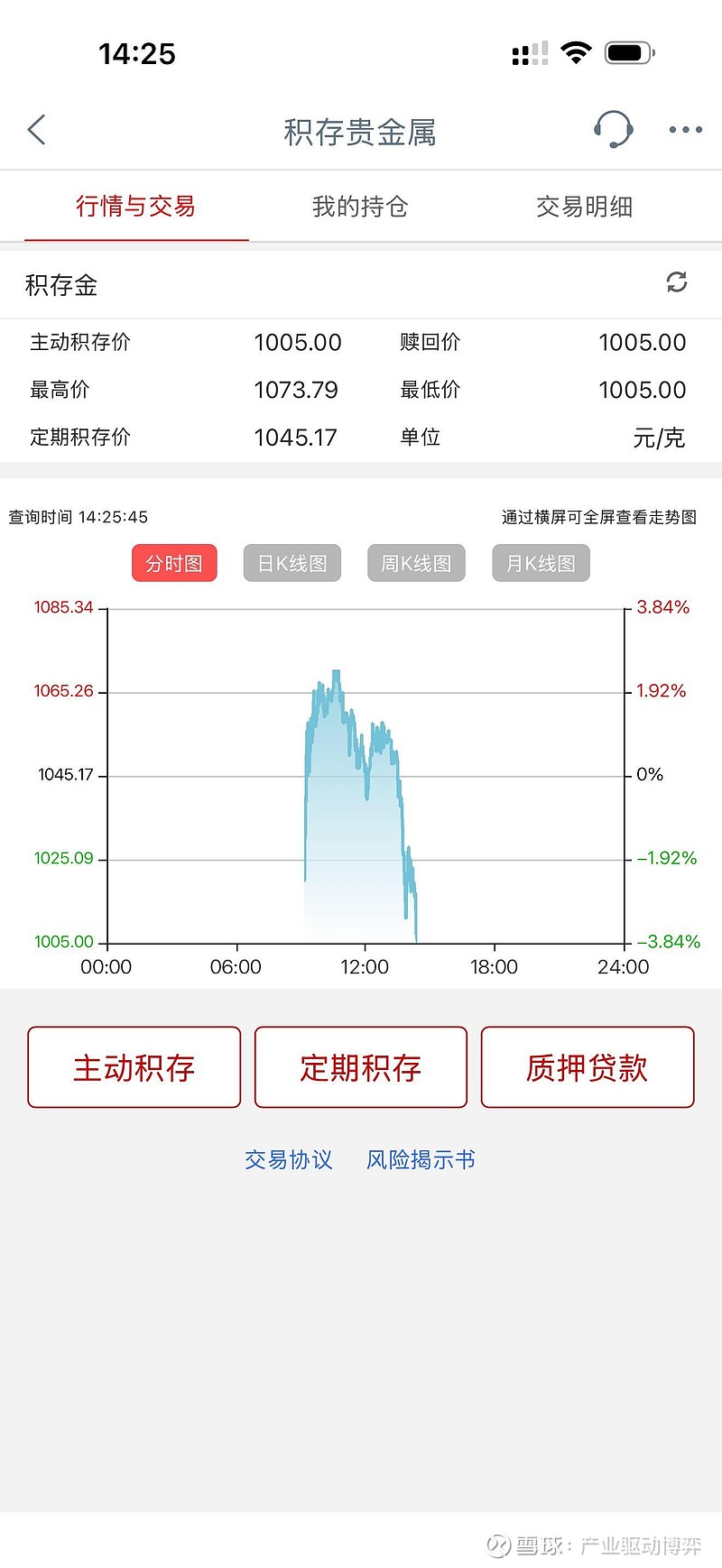
Task: Tap the 主动积存 button
Action: 134,1067
